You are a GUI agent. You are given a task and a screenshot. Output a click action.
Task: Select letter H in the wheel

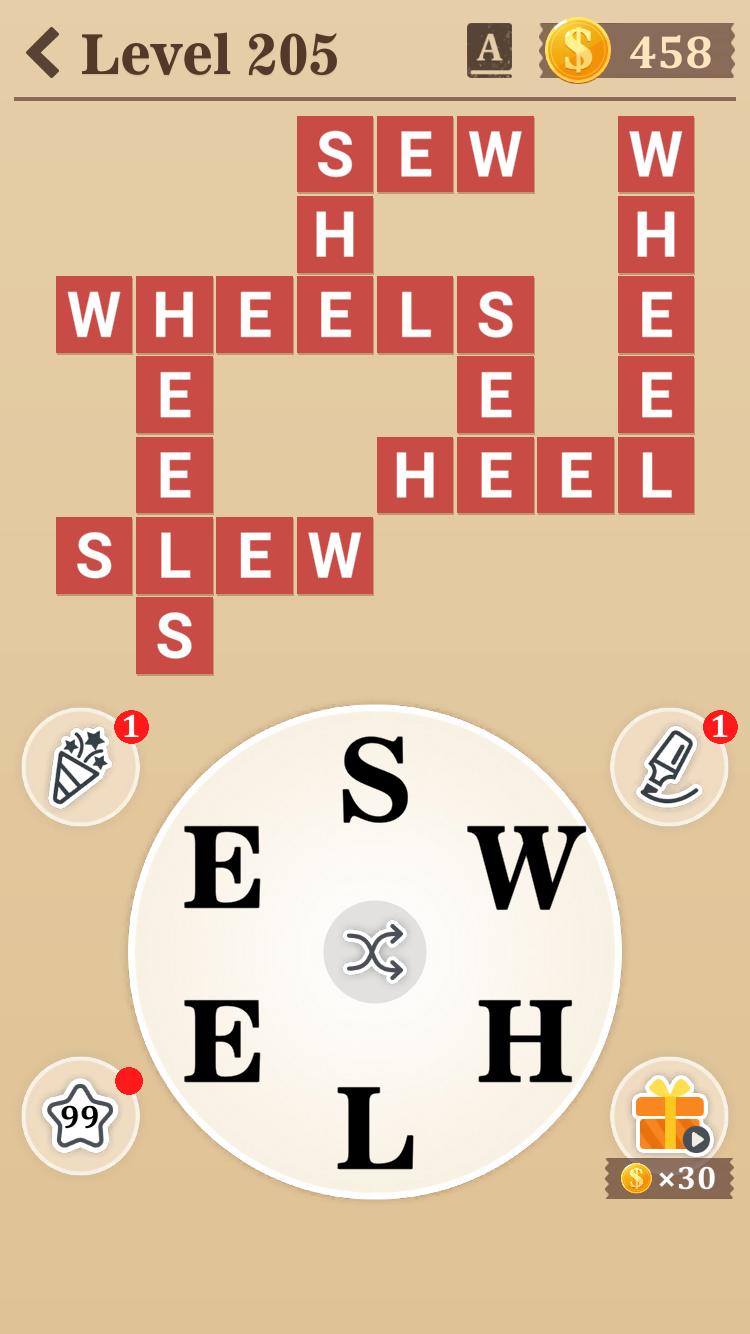point(526,1040)
